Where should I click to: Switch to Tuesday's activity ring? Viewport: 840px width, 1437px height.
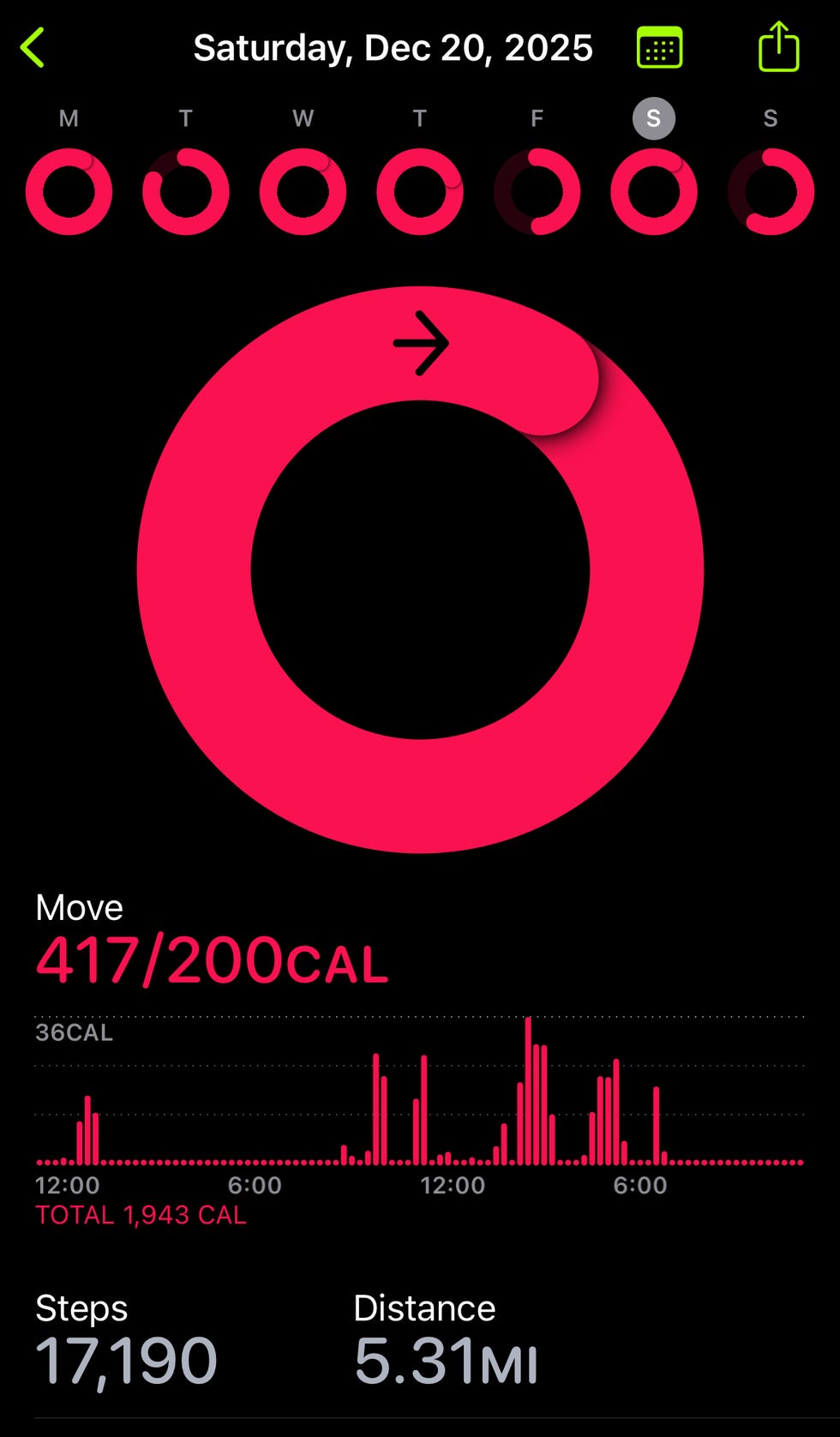pyautogui.click(x=185, y=191)
